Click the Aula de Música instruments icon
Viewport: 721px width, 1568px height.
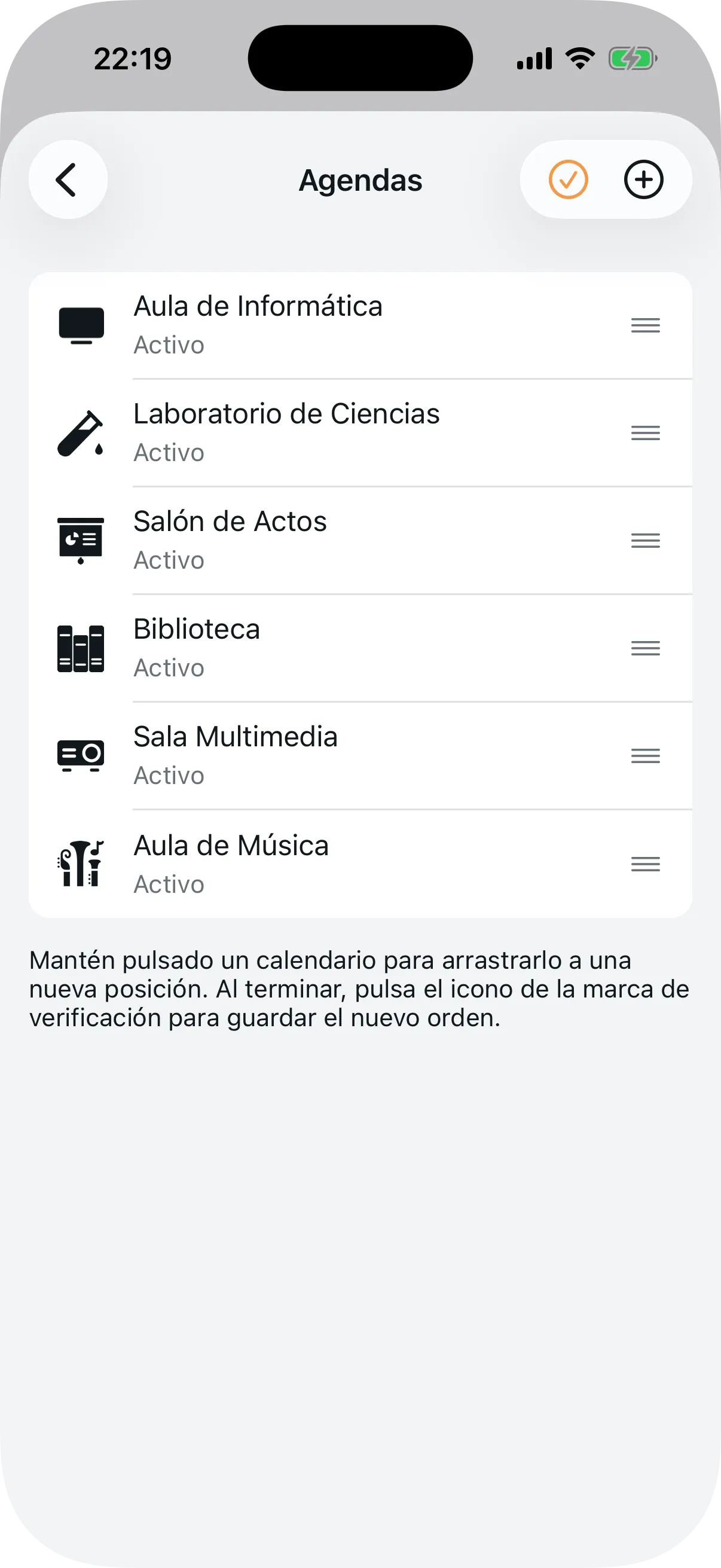pos(81,863)
